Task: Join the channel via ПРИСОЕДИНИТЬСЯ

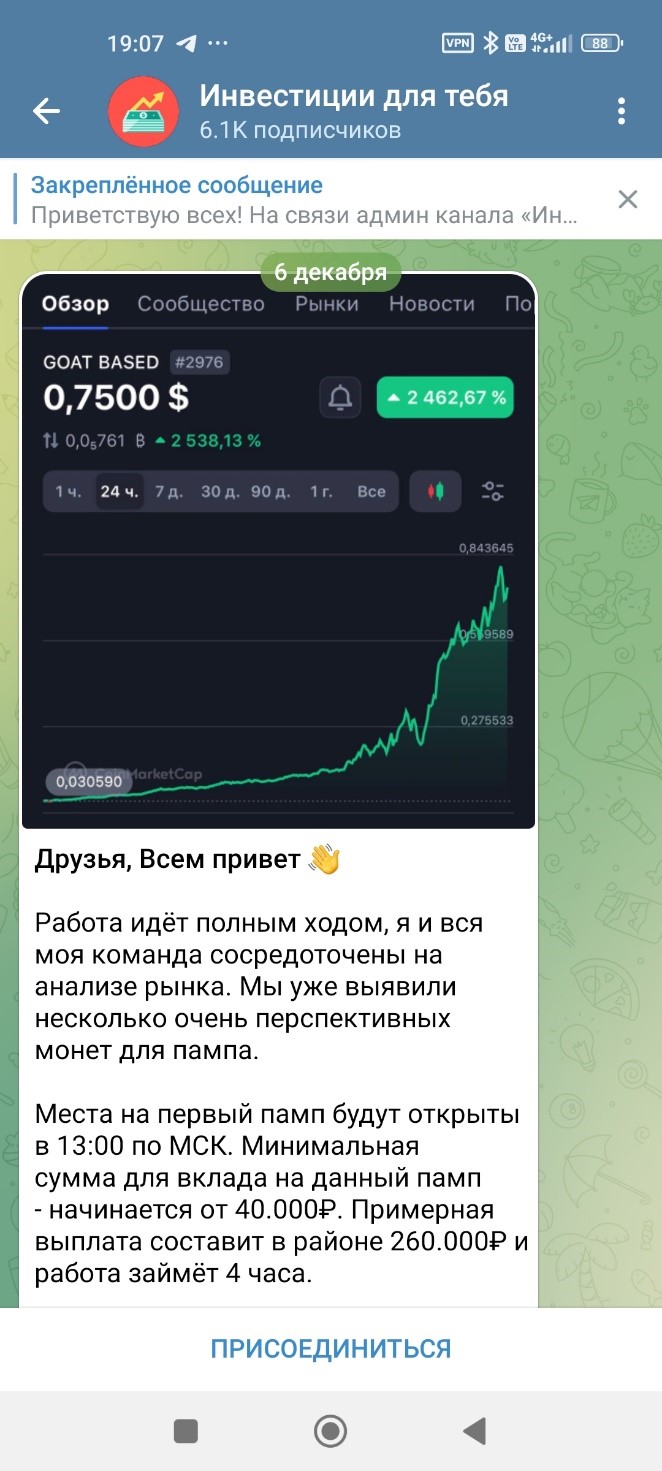Action: (x=331, y=1348)
